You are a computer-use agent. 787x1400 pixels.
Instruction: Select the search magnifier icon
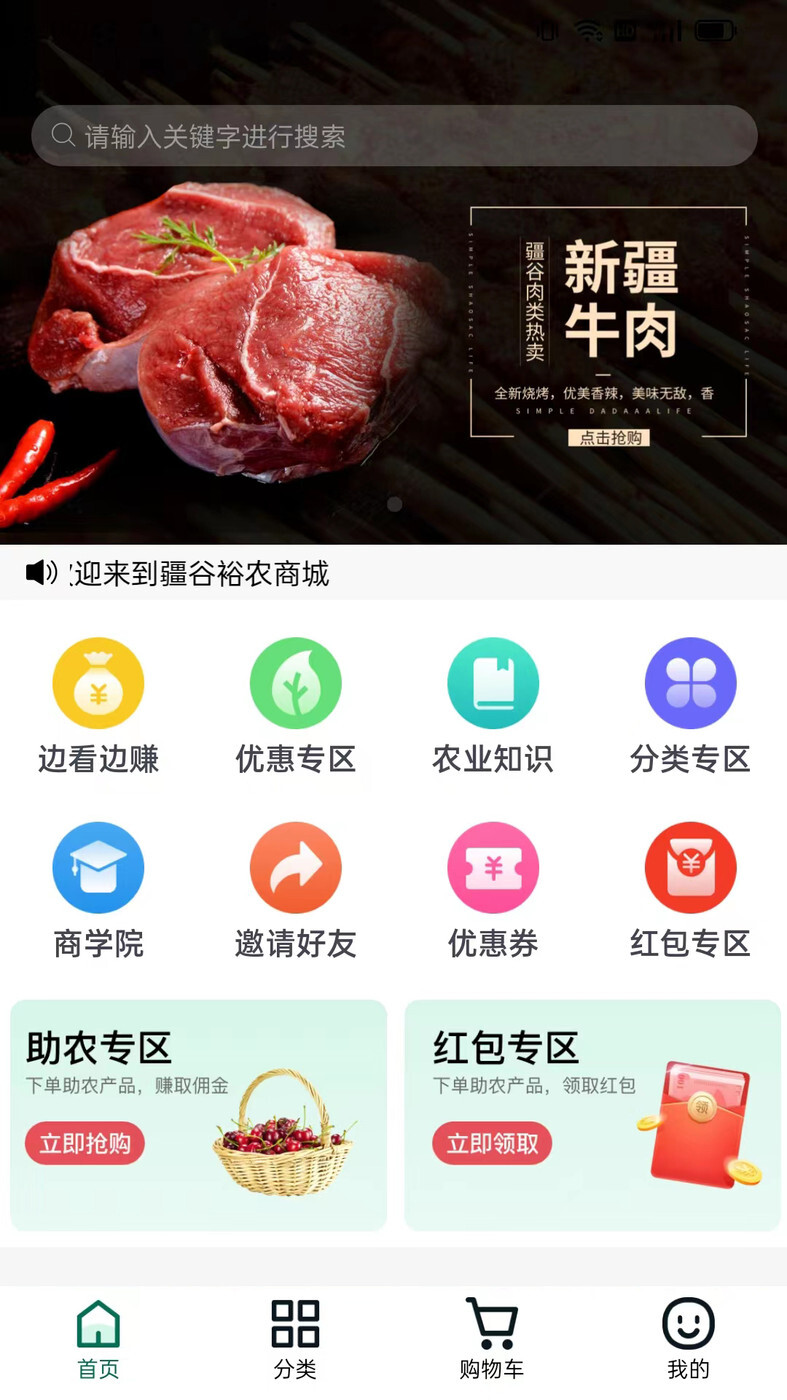pyautogui.click(x=63, y=135)
